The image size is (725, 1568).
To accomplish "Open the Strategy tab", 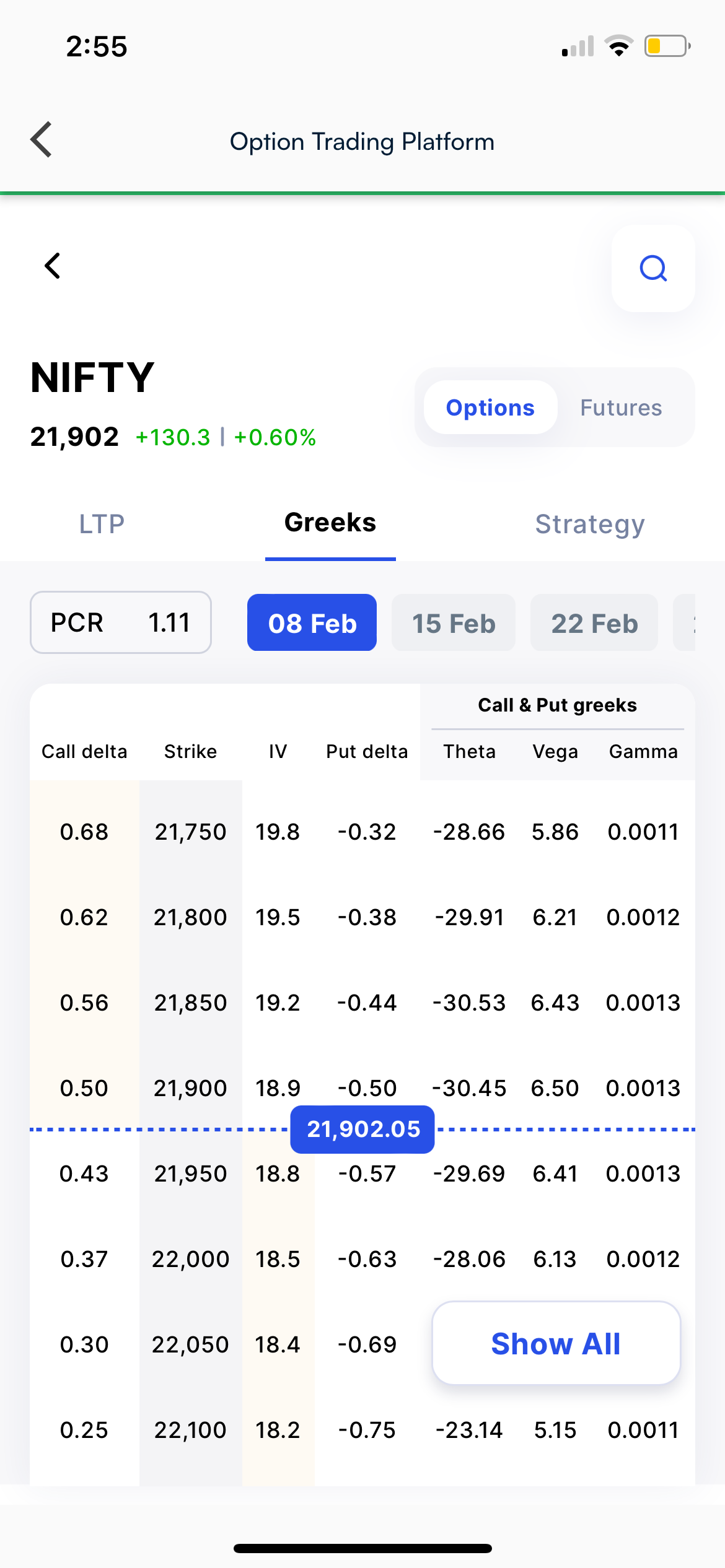I will (x=590, y=525).
